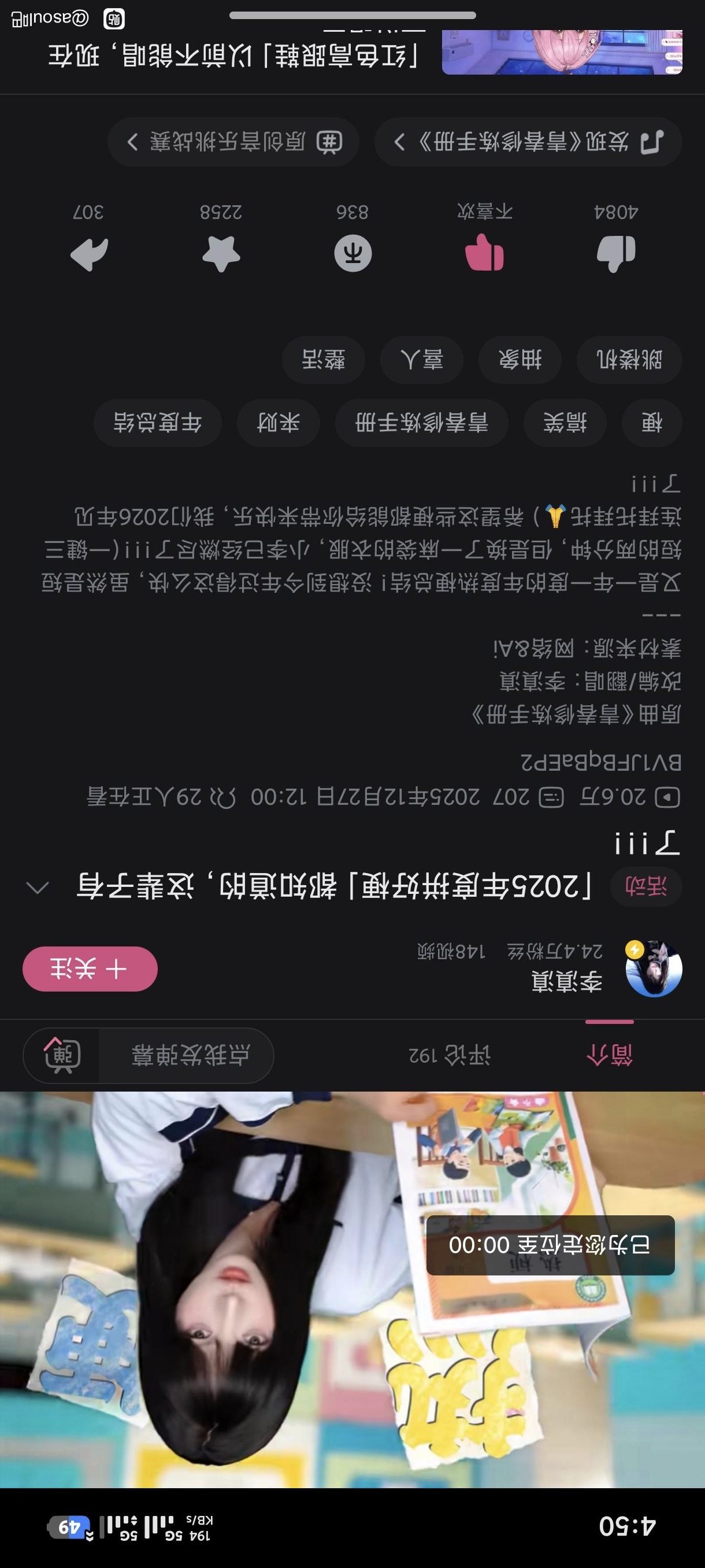This screenshot has height=1568, width=705.
Task: Add the video to favorites
Action: click(x=221, y=253)
